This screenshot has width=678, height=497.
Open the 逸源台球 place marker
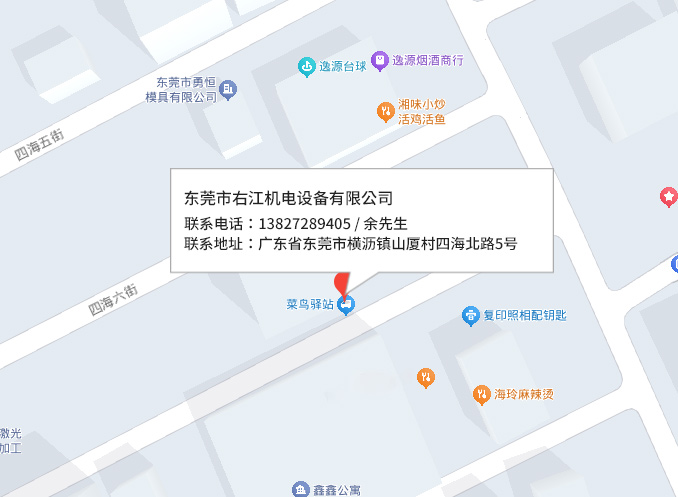pos(308,67)
